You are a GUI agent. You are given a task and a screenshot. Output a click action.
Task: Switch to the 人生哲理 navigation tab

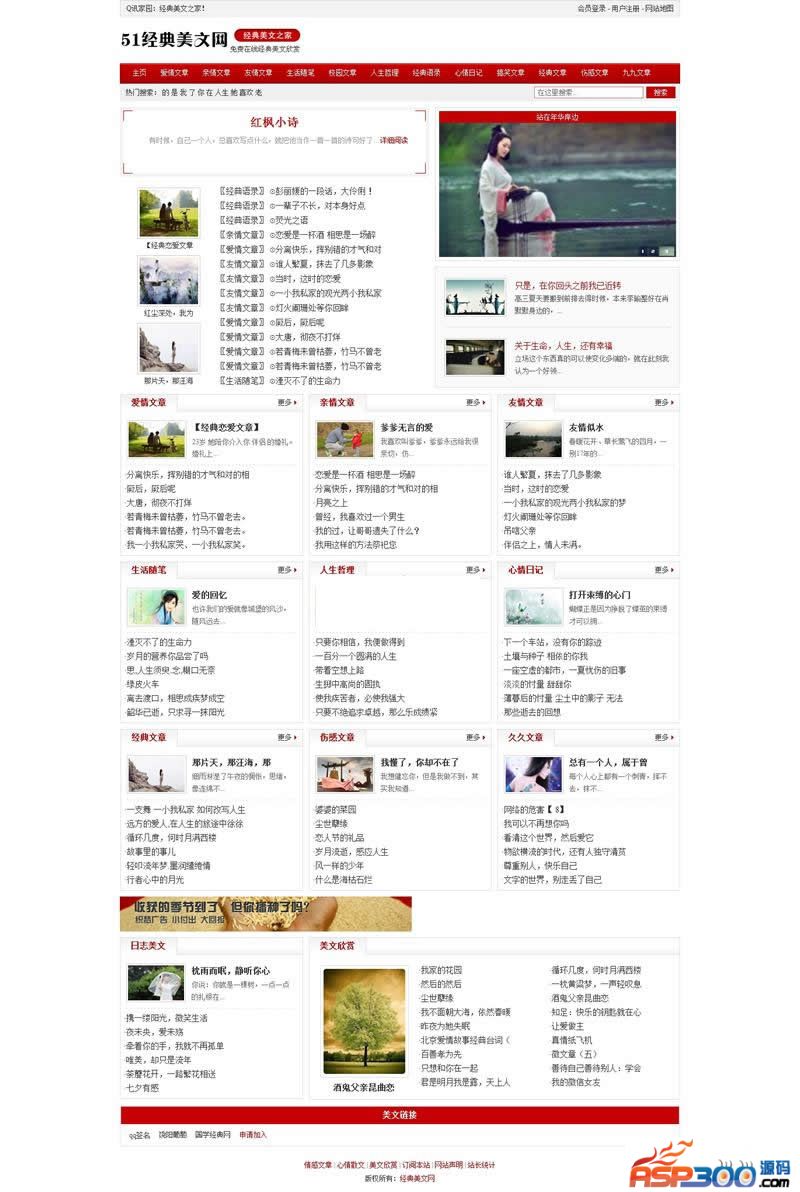[x=384, y=73]
